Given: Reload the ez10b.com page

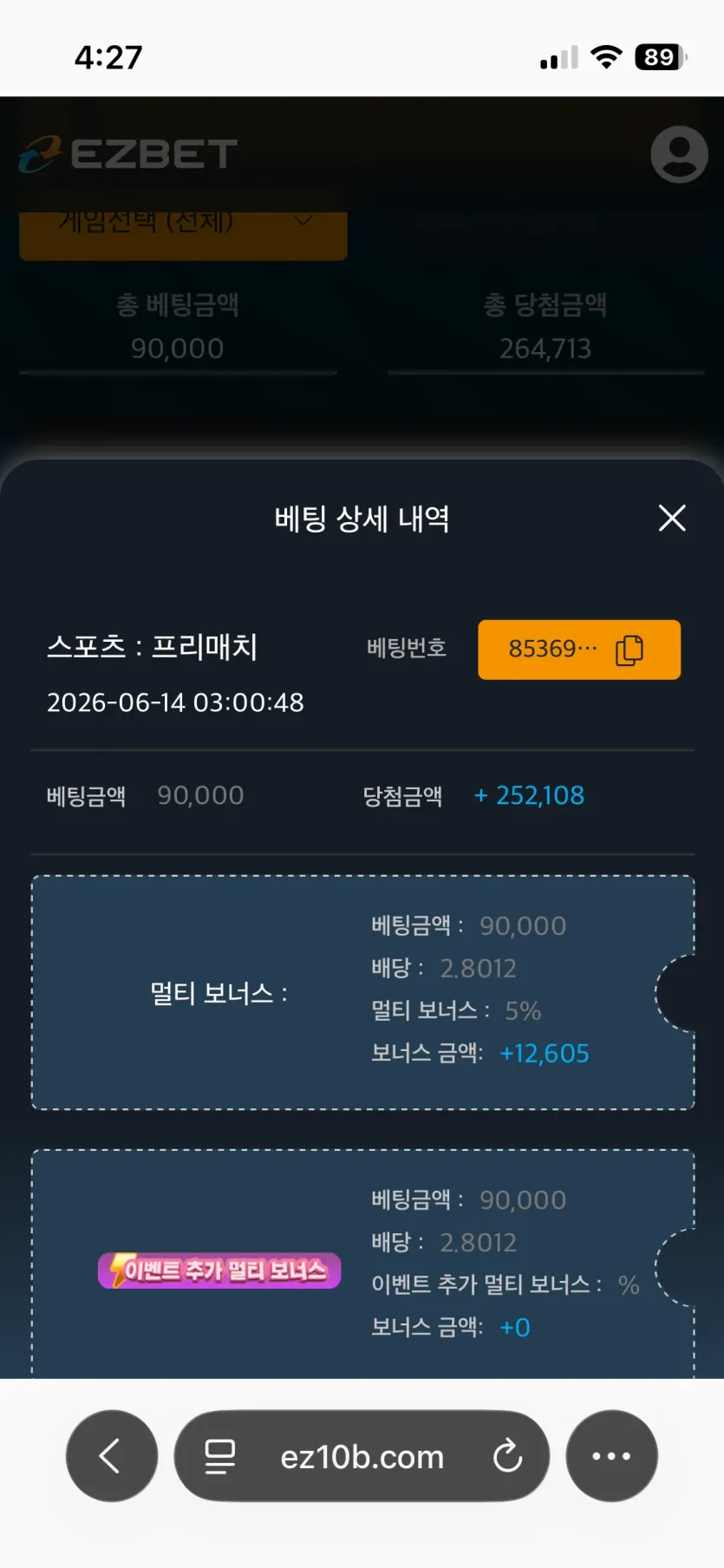Looking at the screenshot, I should [x=507, y=1456].
